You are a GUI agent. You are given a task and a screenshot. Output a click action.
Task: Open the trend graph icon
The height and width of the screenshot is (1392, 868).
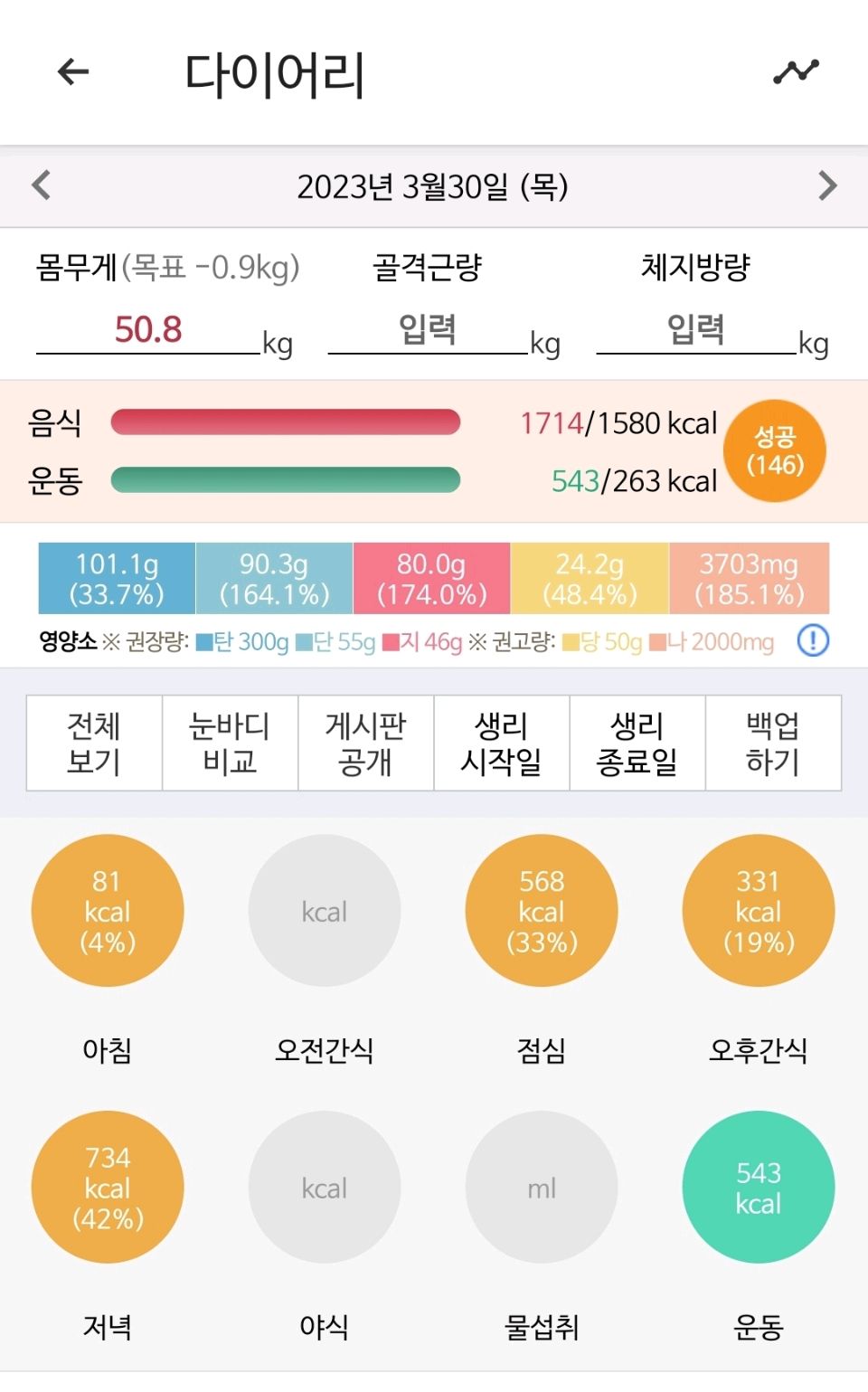pos(796,71)
